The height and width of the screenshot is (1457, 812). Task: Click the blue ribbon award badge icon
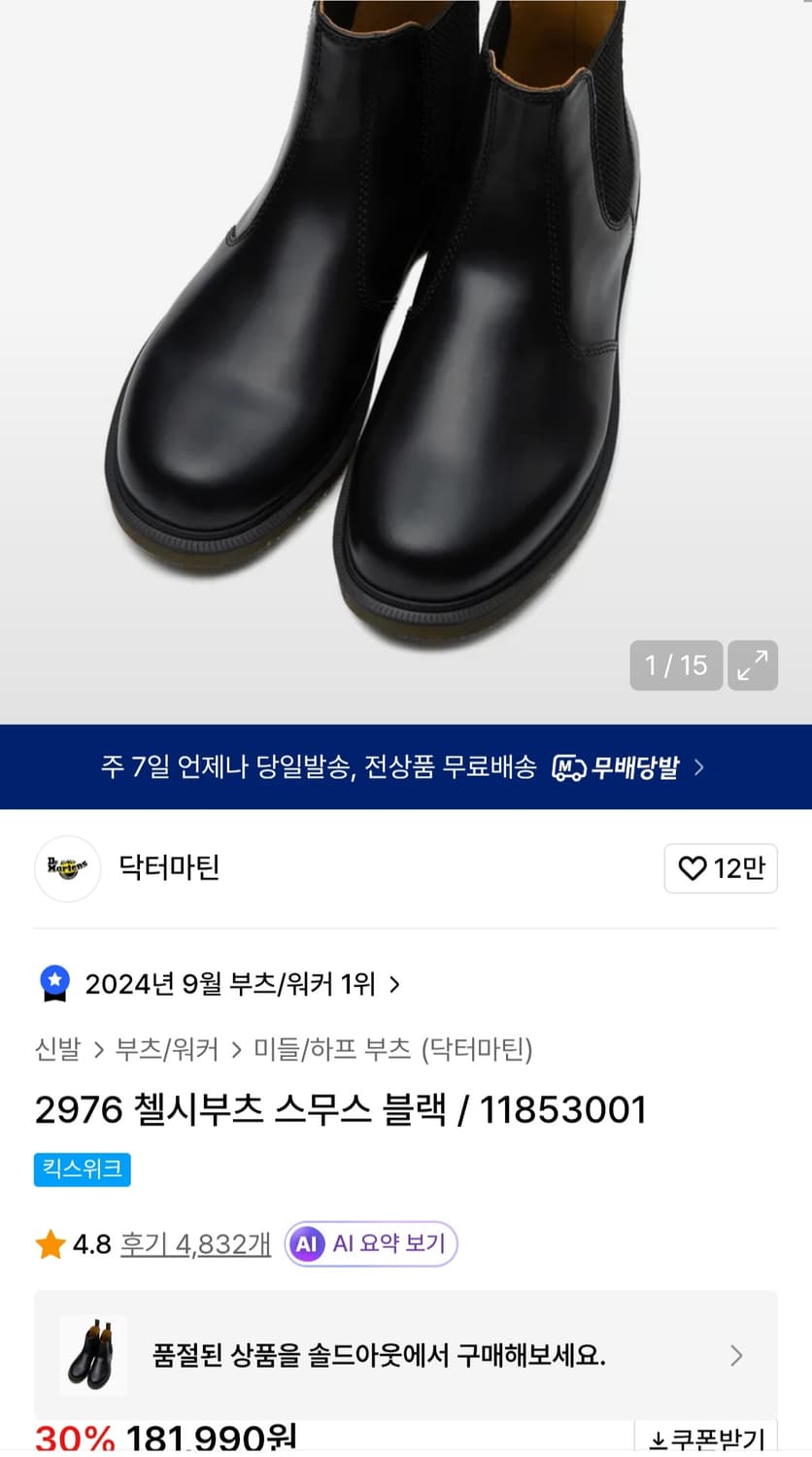pos(55,984)
